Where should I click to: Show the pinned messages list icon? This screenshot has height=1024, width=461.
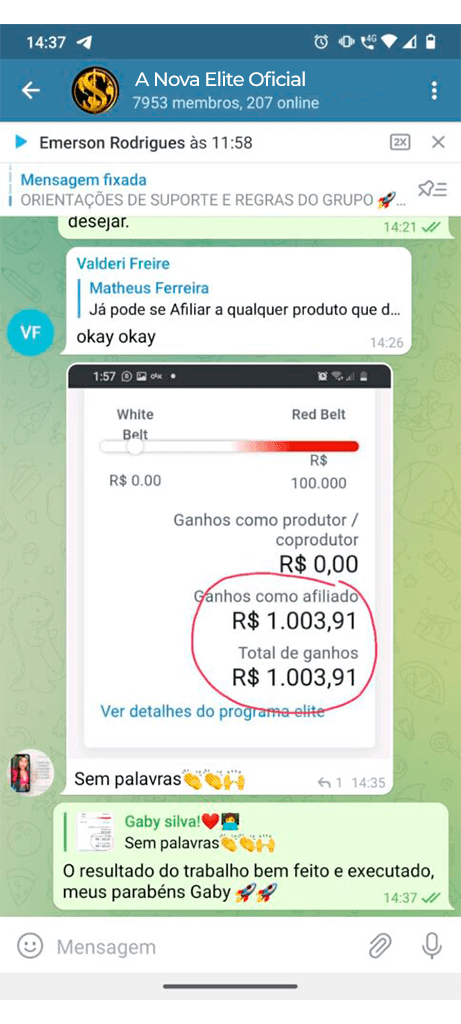tap(432, 189)
